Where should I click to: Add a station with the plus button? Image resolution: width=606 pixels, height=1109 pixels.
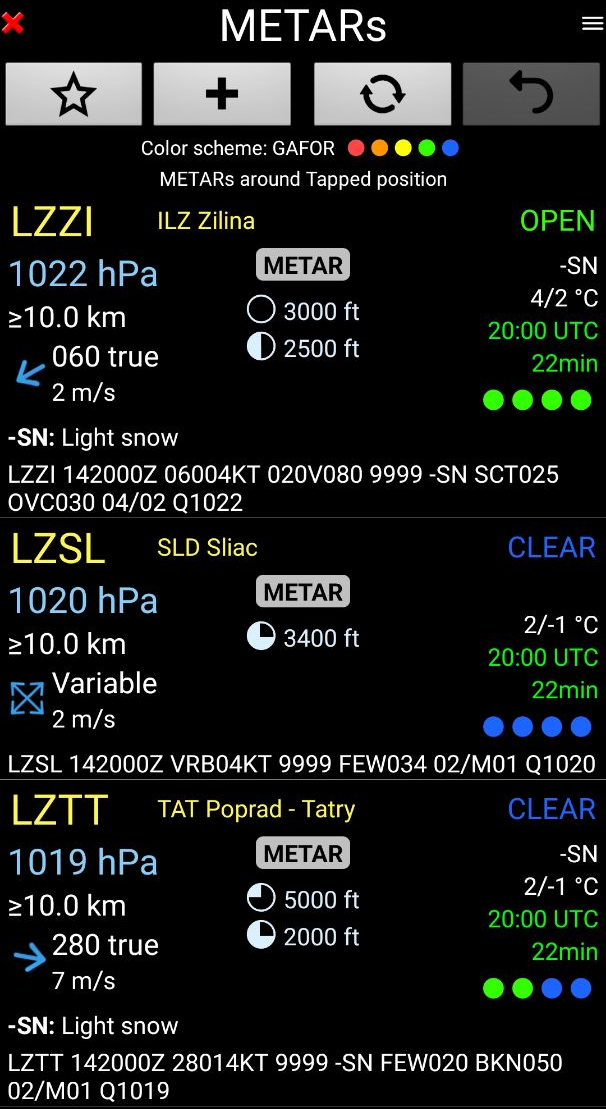click(222, 94)
